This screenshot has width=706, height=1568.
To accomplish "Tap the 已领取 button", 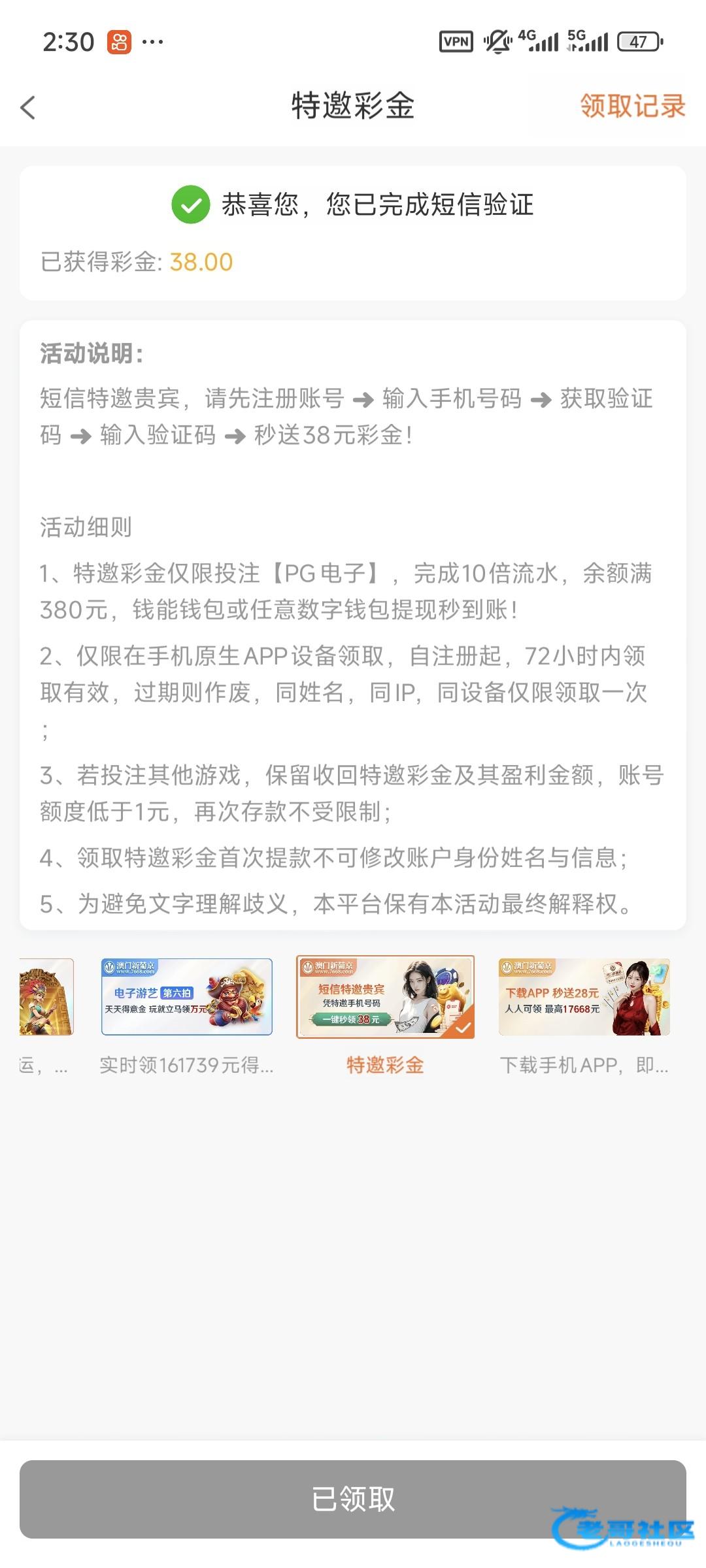I will click(353, 1499).
